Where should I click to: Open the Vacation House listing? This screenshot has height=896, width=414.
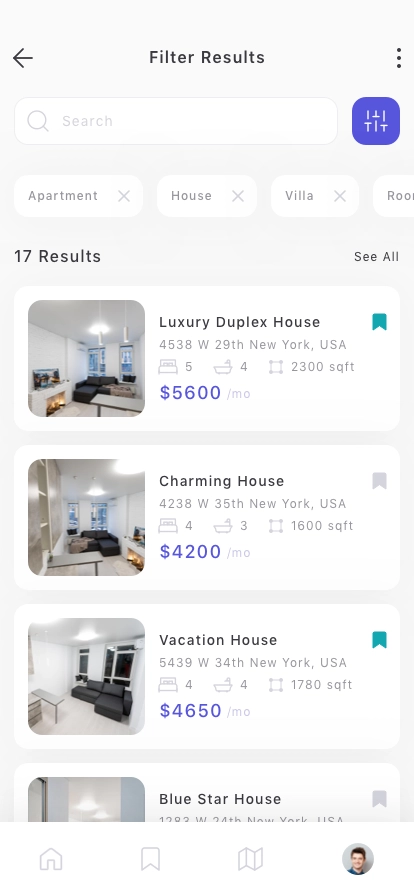point(207,676)
